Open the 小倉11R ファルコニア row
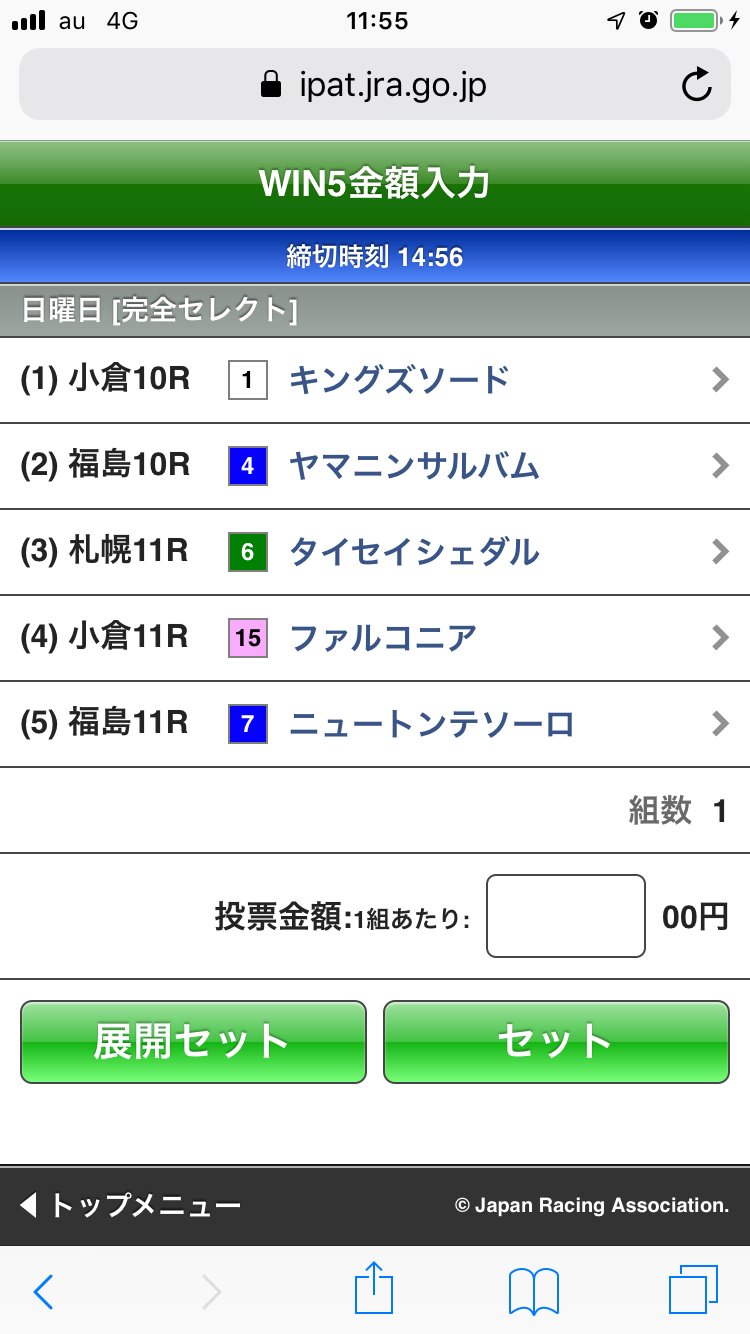Image resolution: width=750 pixels, height=1334 pixels. coord(375,638)
